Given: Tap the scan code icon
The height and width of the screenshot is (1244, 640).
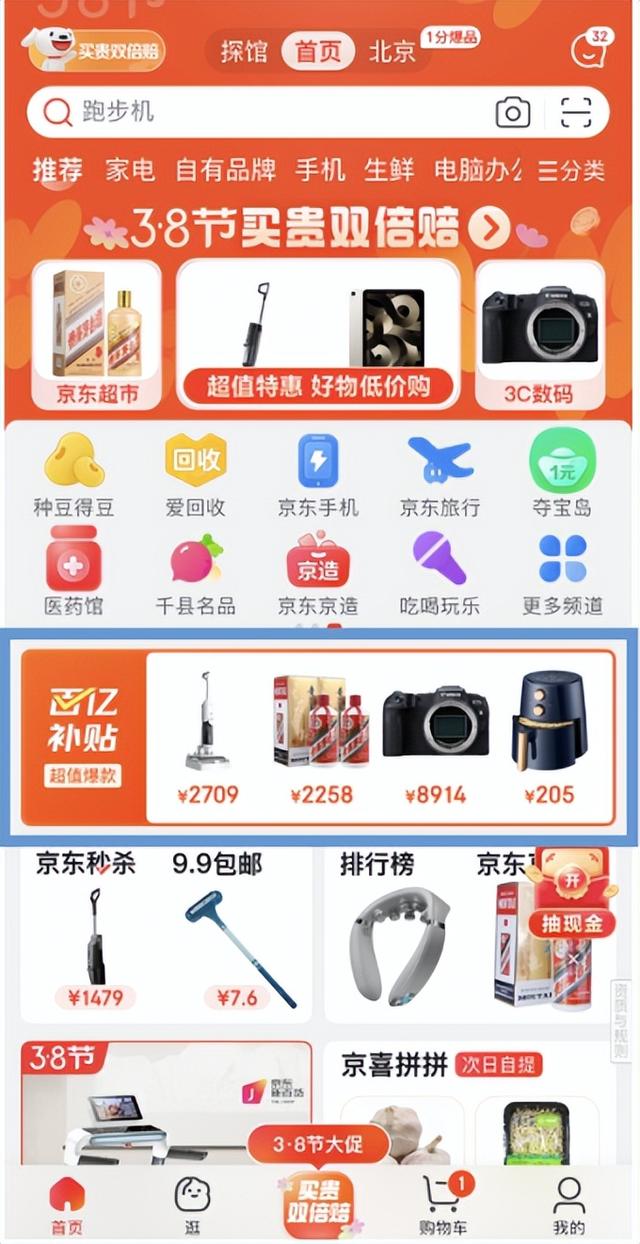Looking at the screenshot, I should click(x=576, y=113).
